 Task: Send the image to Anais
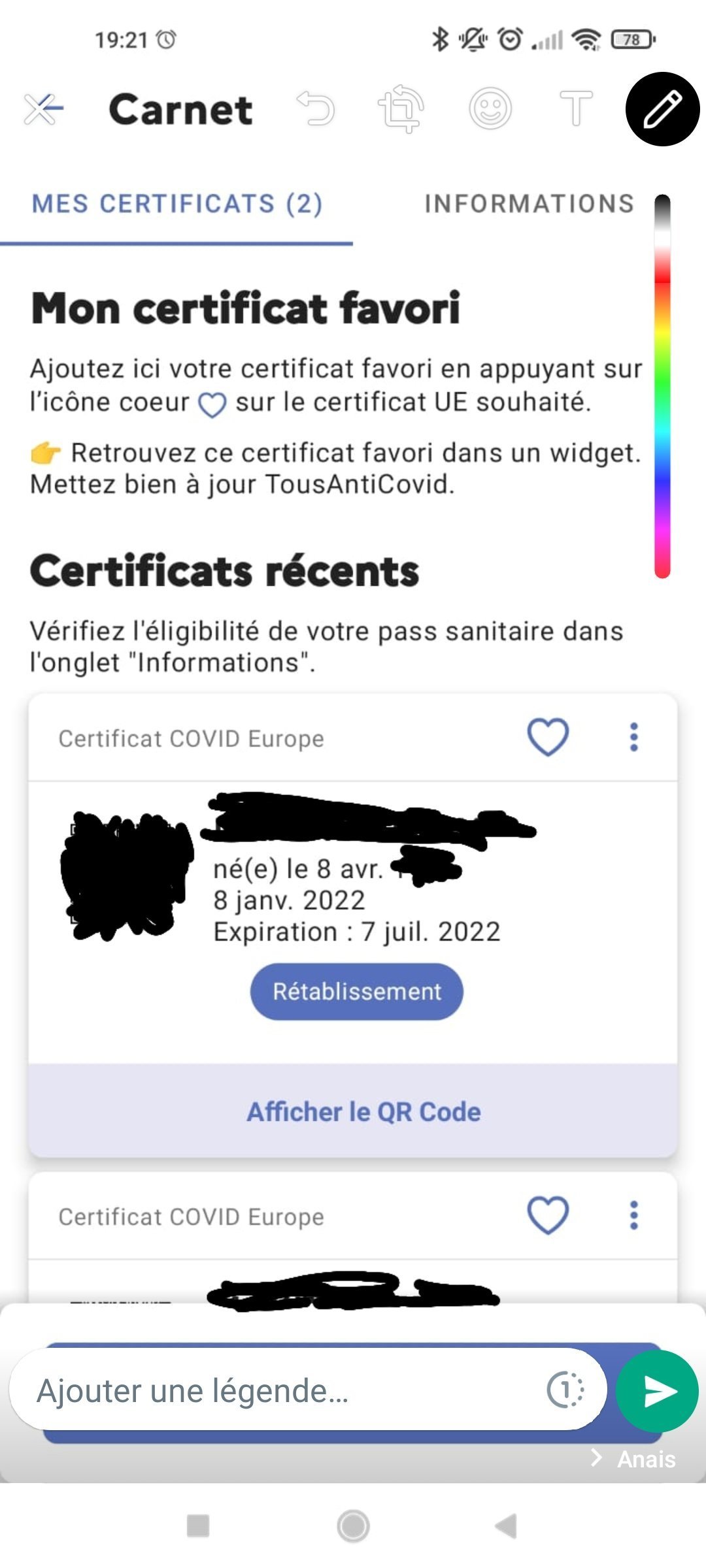click(x=657, y=1391)
